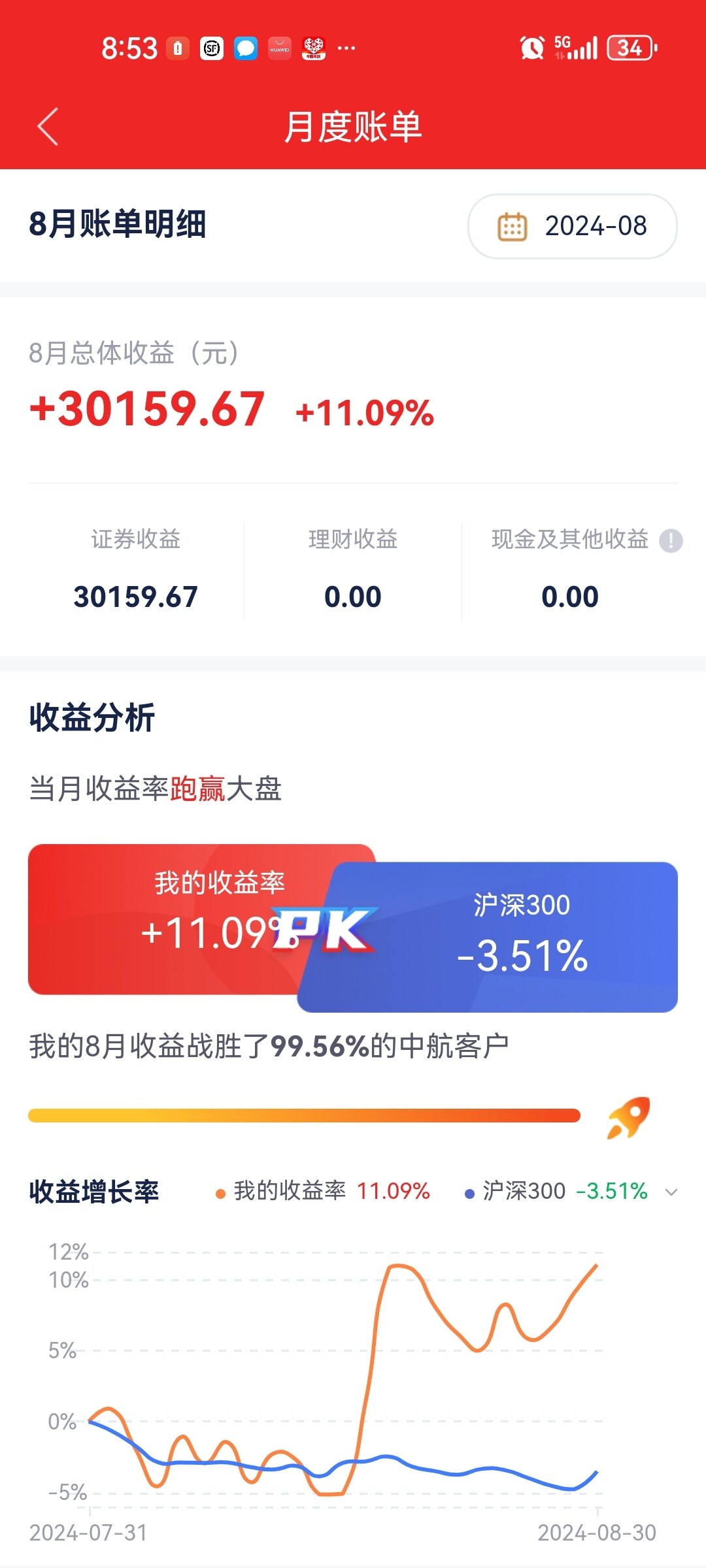Go back from the 月度账单 page

[x=48, y=126]
